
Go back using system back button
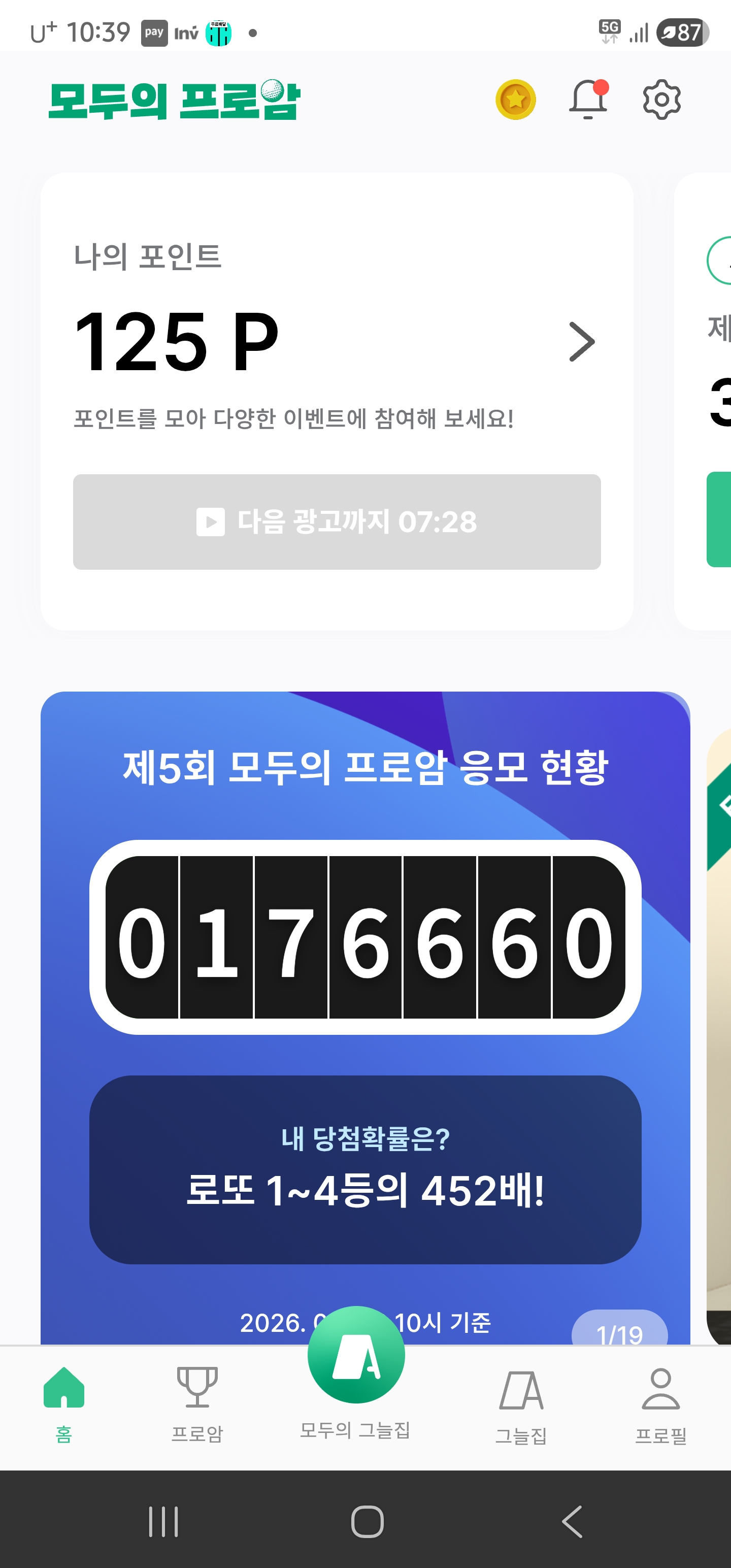pyautogui.click(x=572, y=1521)
